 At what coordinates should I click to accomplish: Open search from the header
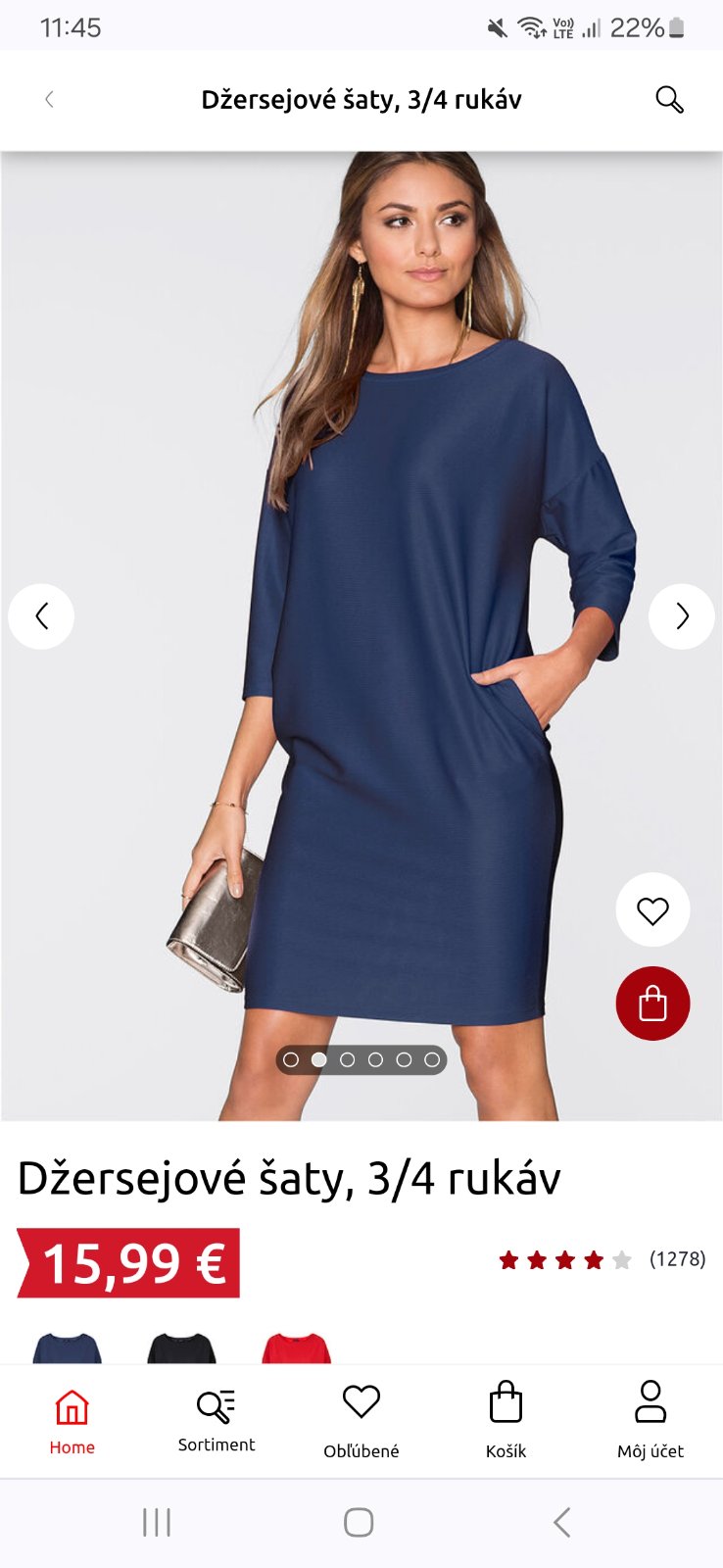coord(669,99)
